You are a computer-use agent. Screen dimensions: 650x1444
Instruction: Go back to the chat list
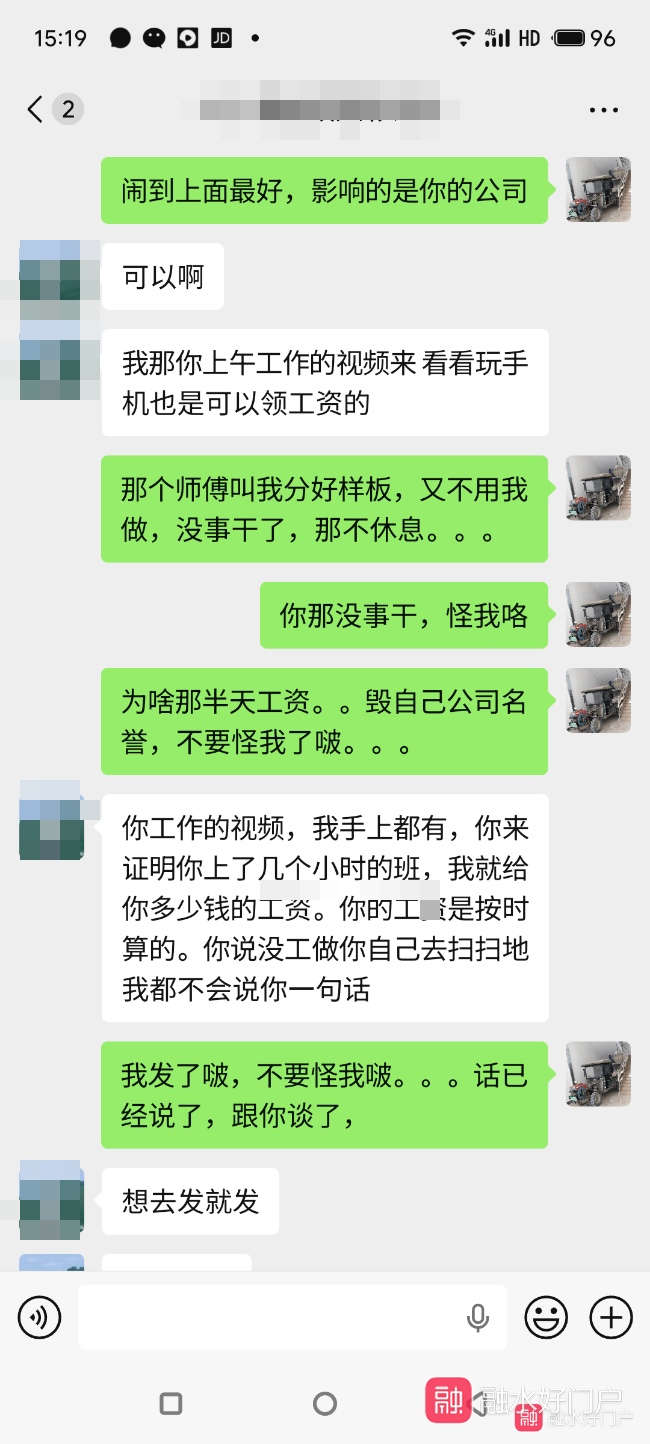[36, 109]
